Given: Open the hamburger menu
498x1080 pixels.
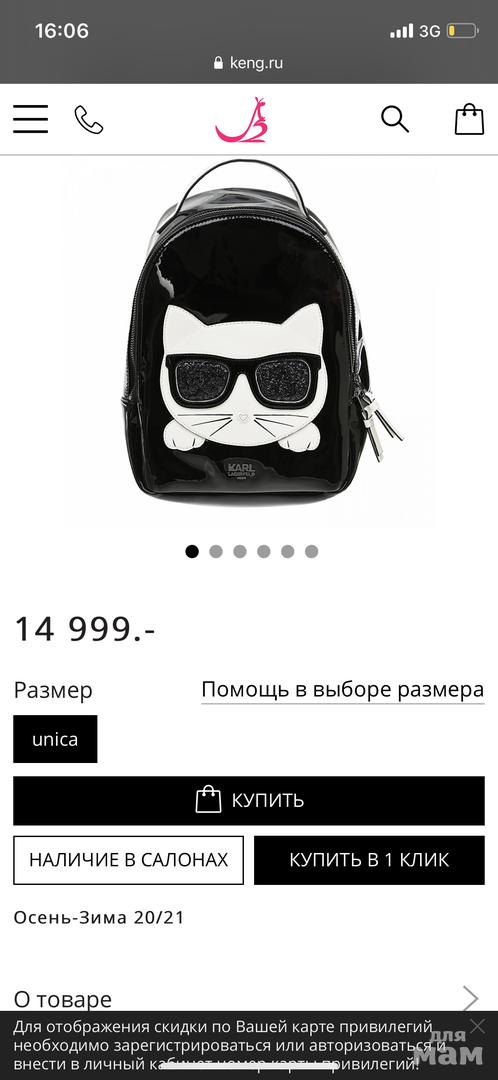Looking at the screenshot, I should (30, 119).
